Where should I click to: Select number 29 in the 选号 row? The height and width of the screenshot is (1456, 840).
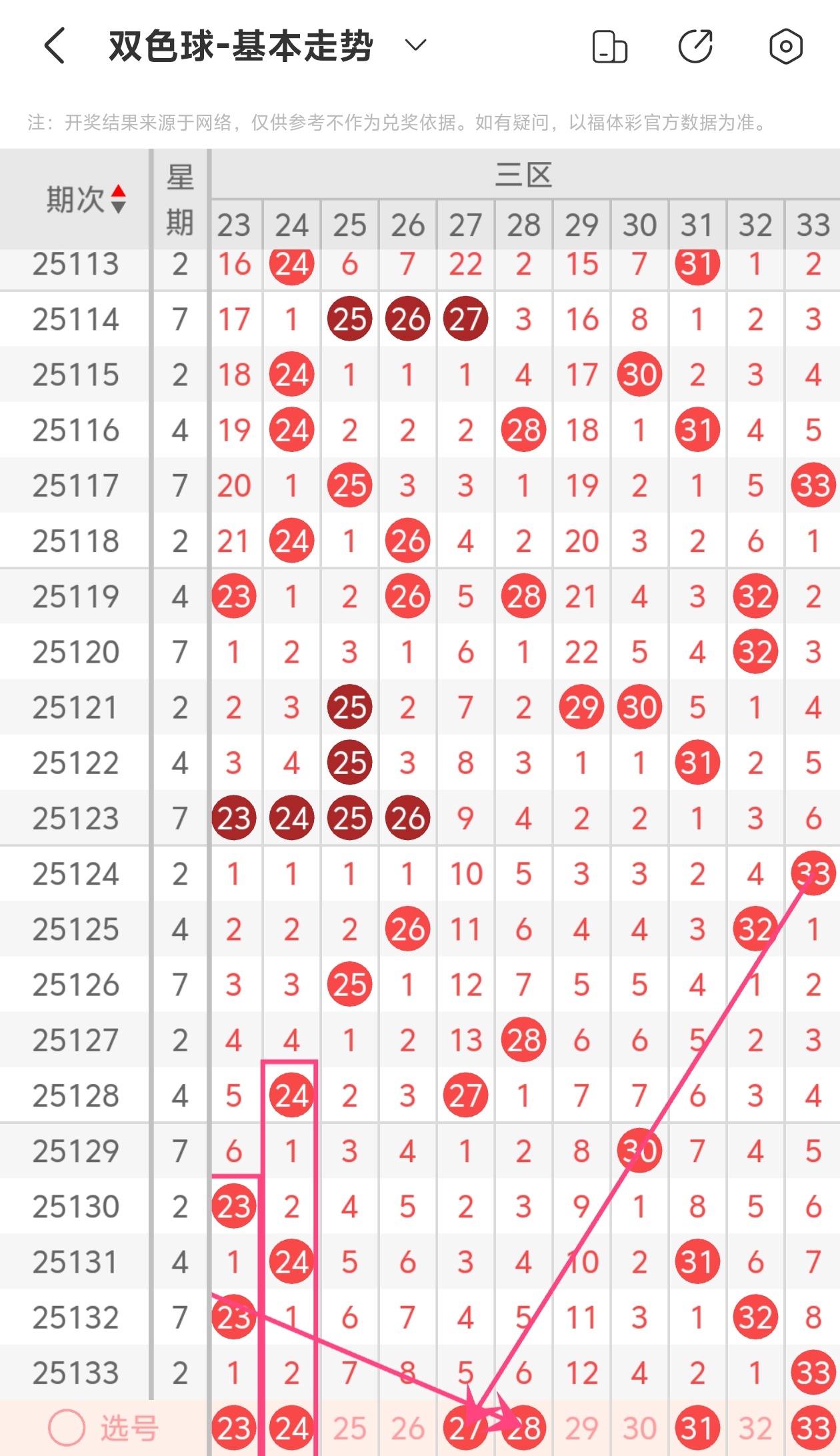click(x=581, y=1428)
